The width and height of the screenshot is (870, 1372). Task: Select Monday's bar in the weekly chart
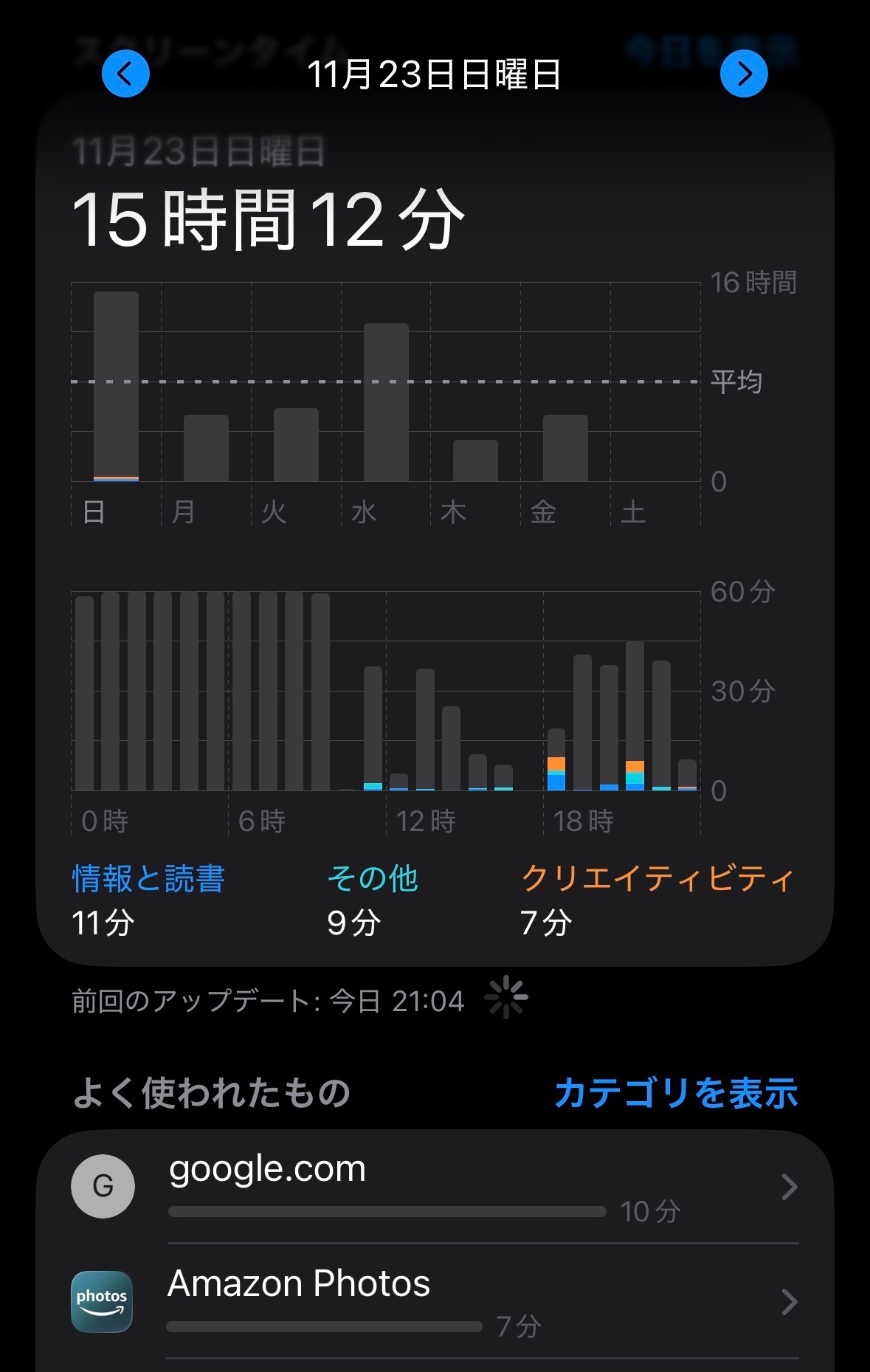[x=206, y=448]
